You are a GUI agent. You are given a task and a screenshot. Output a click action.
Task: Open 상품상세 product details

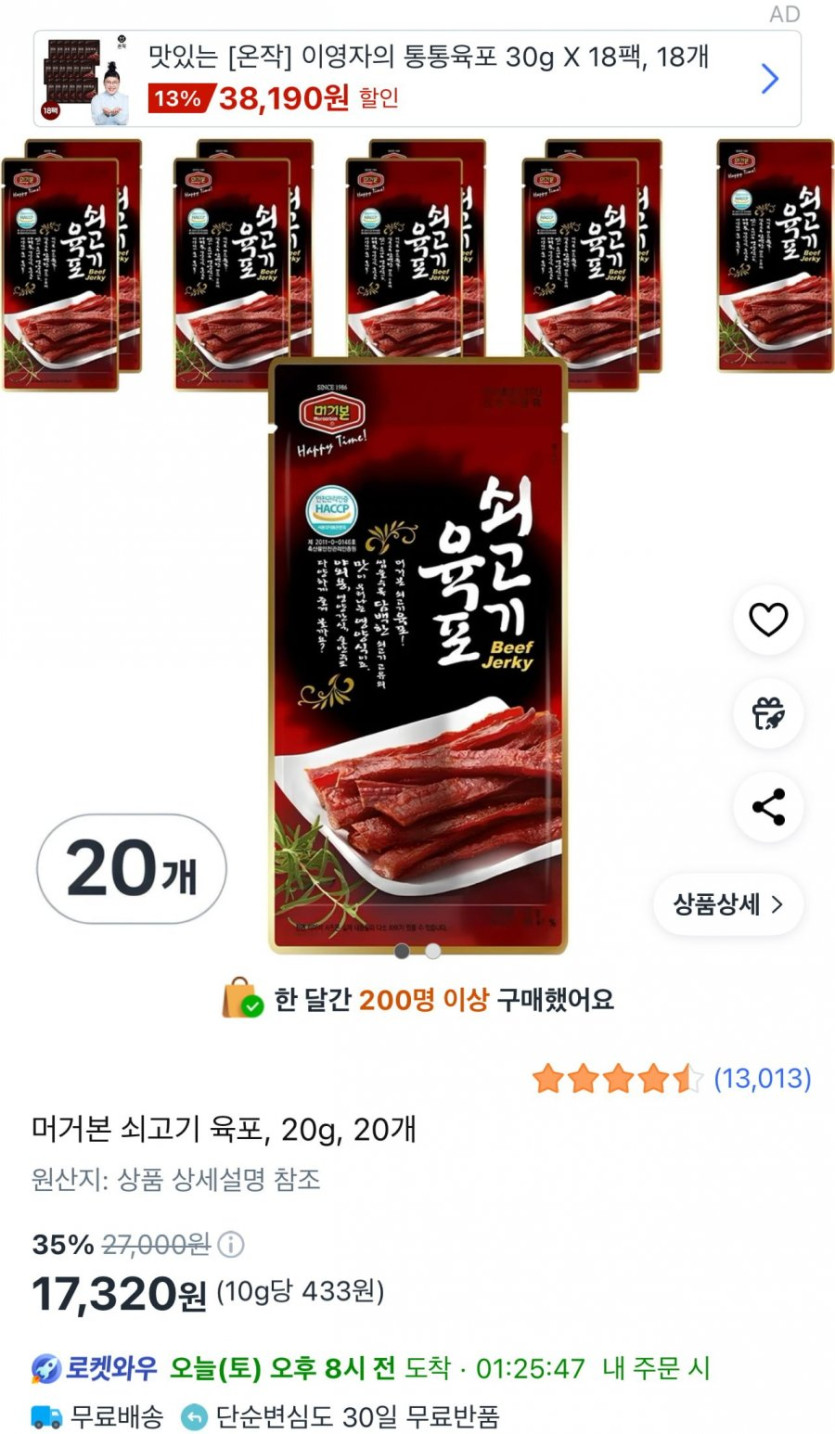tap(727, 905)
